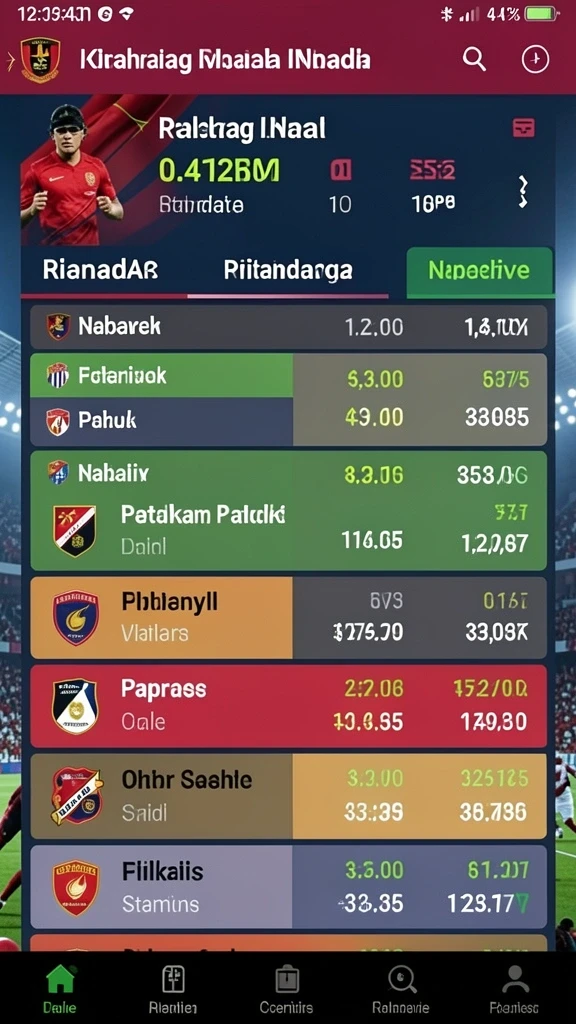This screenshot has height=1024, width=576.
Task: Open the Pahuk row
Action: pyautogui.click(x=288, y=421)
